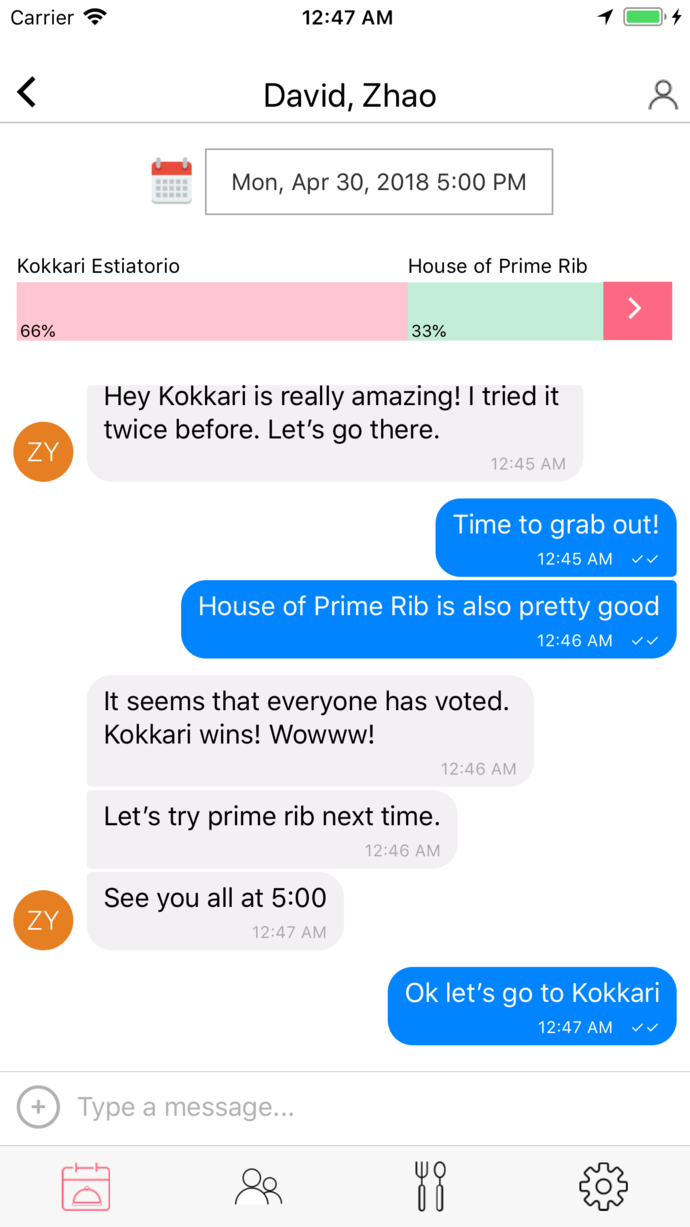Switch to the friends tab
The image size is (690, 1227).
258,1187
